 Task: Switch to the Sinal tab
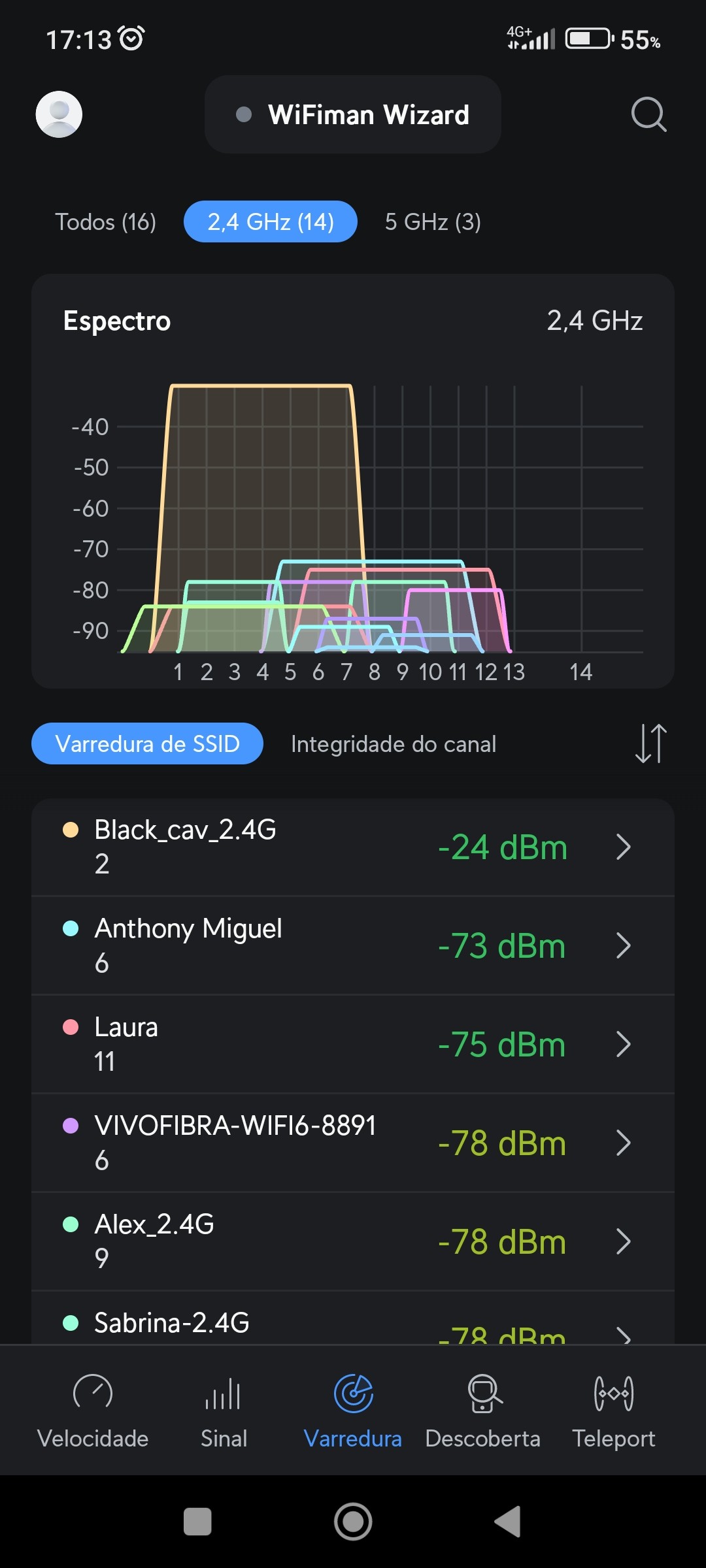224,1410
